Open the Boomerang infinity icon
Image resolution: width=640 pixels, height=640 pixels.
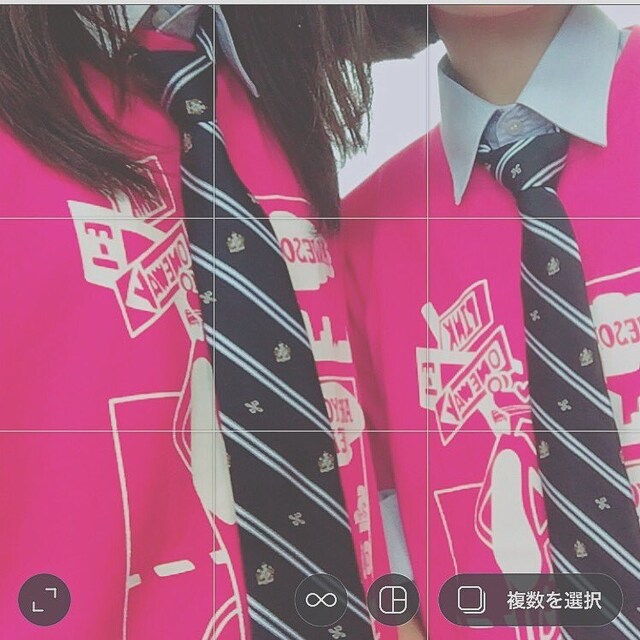320,600
